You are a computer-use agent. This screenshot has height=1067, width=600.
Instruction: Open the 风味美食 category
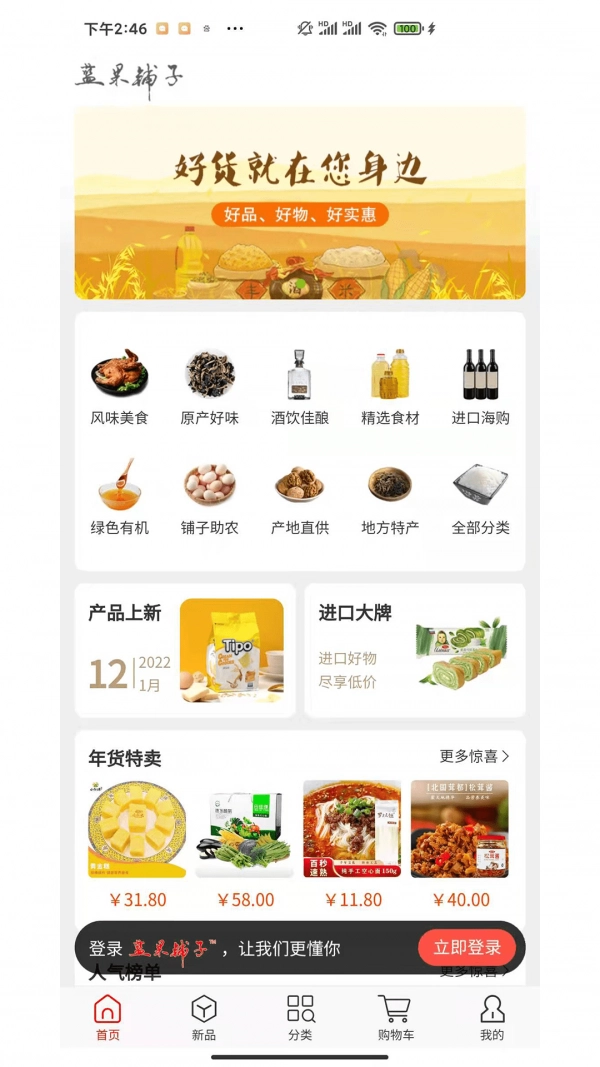click(120, 386)
